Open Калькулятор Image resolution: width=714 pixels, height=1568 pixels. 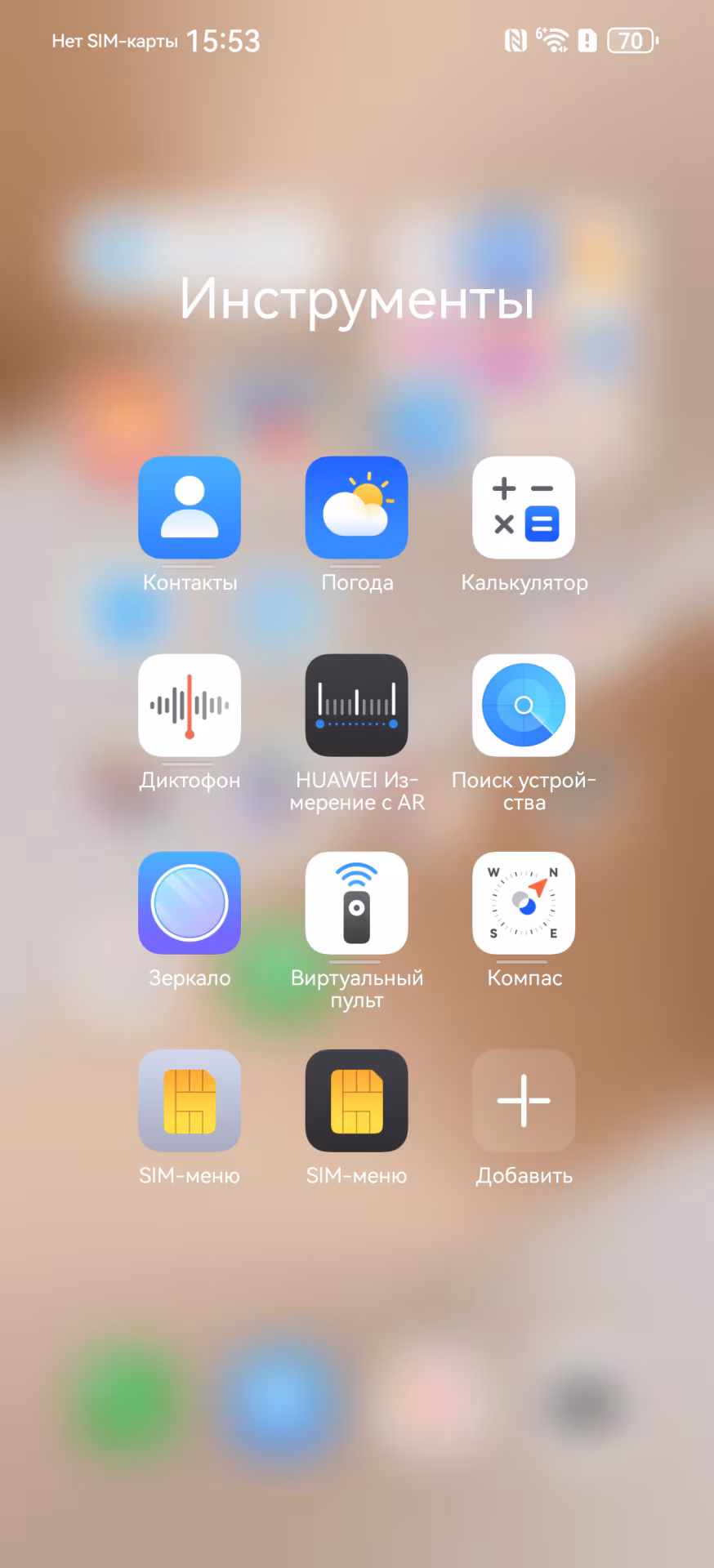524,507
